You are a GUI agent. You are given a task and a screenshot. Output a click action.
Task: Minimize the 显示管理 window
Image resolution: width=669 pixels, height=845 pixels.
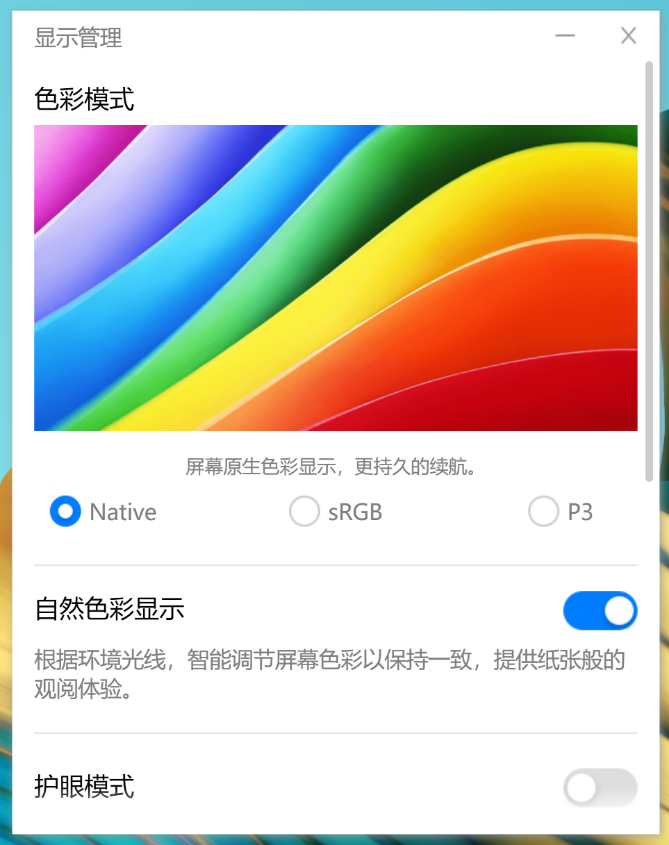[565, 37]
